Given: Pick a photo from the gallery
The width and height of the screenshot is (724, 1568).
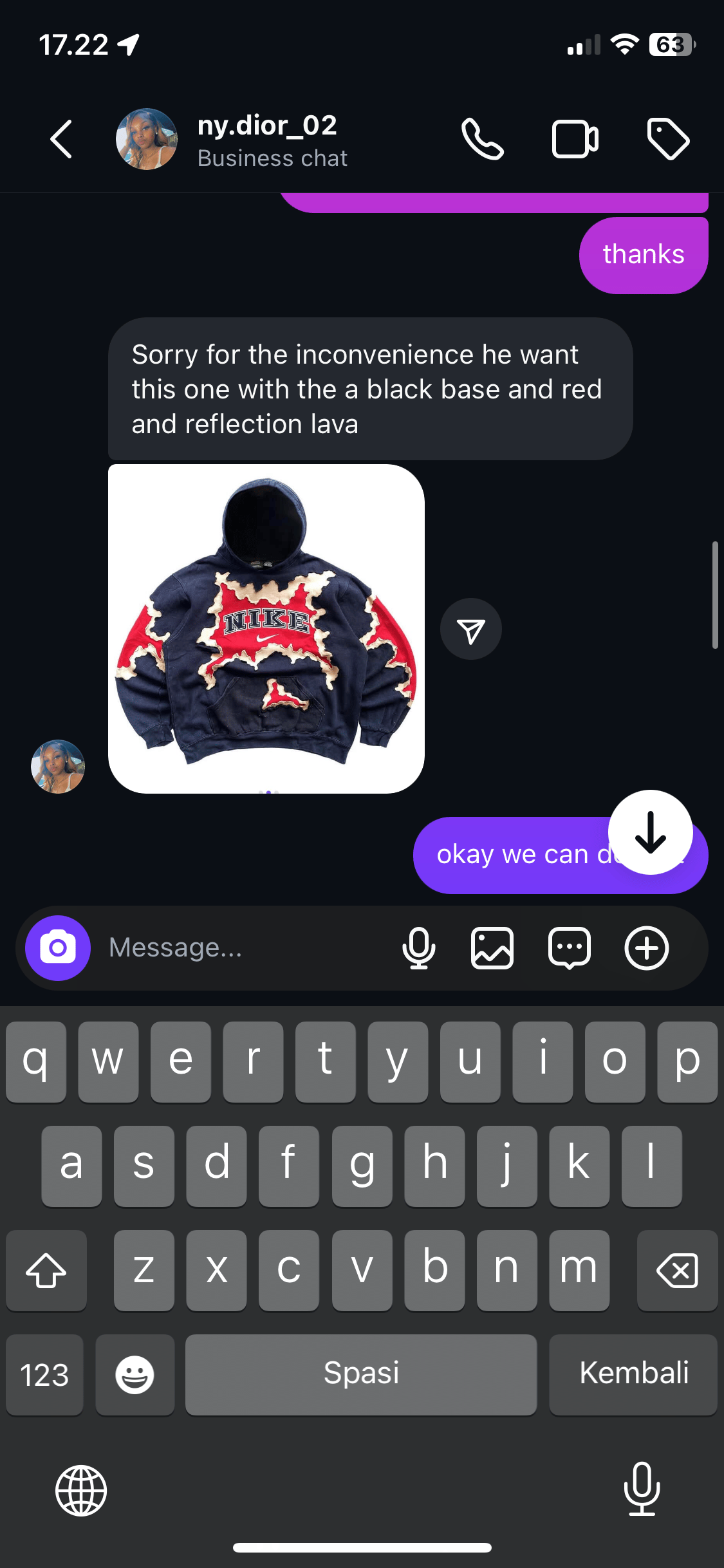Looking at the screenshot, I should tap(492, 947).
